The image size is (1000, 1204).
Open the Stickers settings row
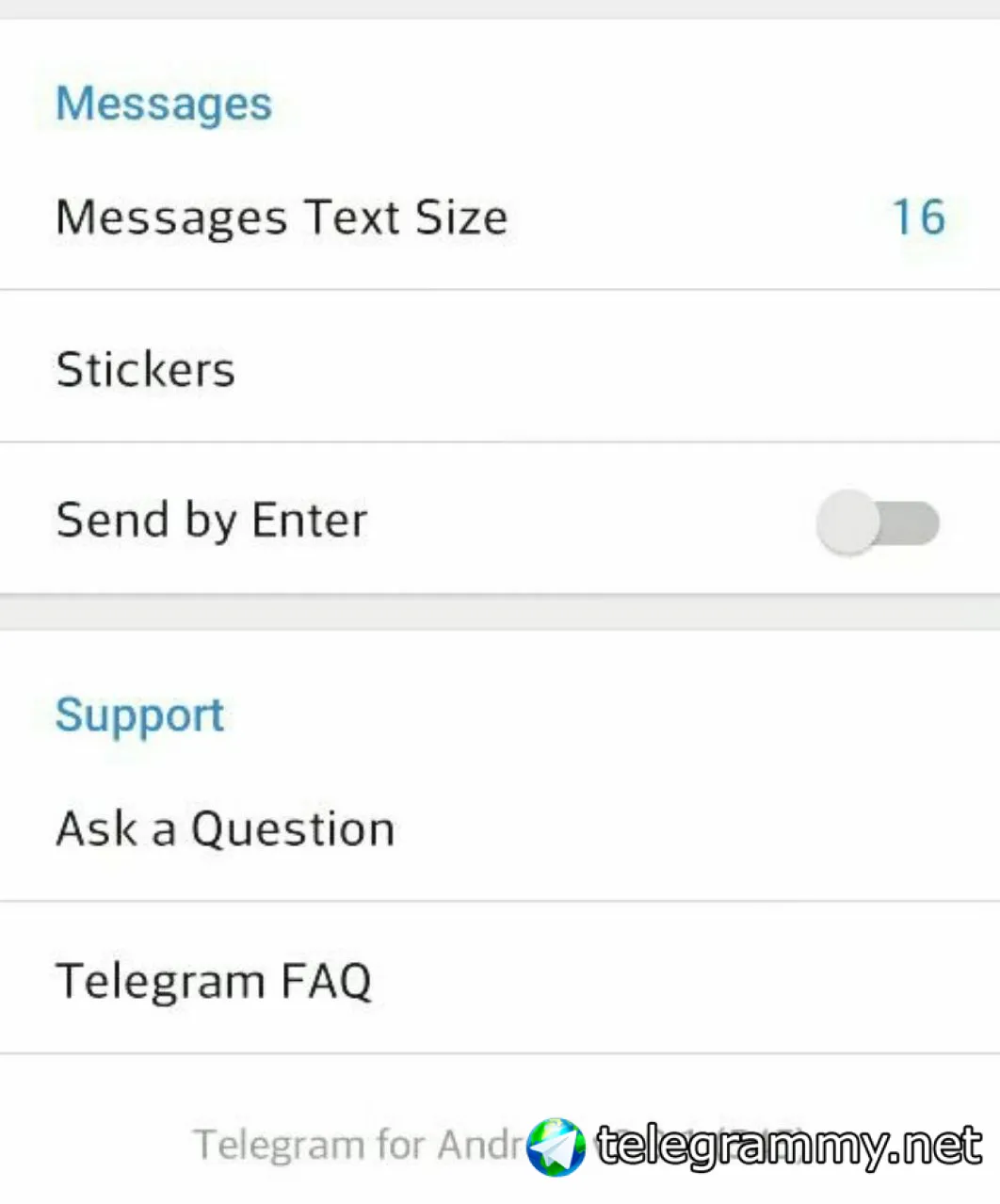click(499, 368)
